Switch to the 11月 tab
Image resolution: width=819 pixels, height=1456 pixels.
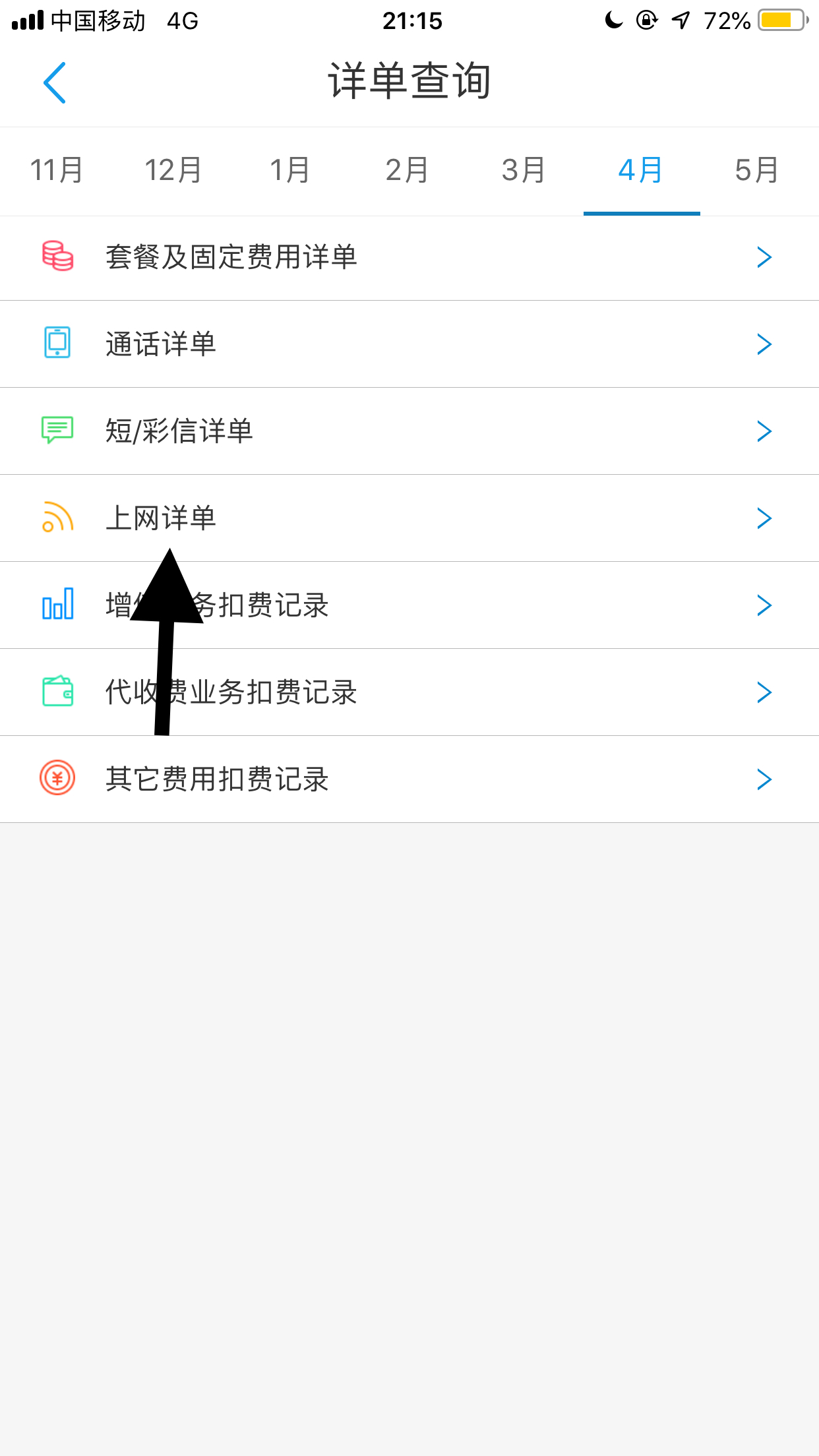[56, 170]
